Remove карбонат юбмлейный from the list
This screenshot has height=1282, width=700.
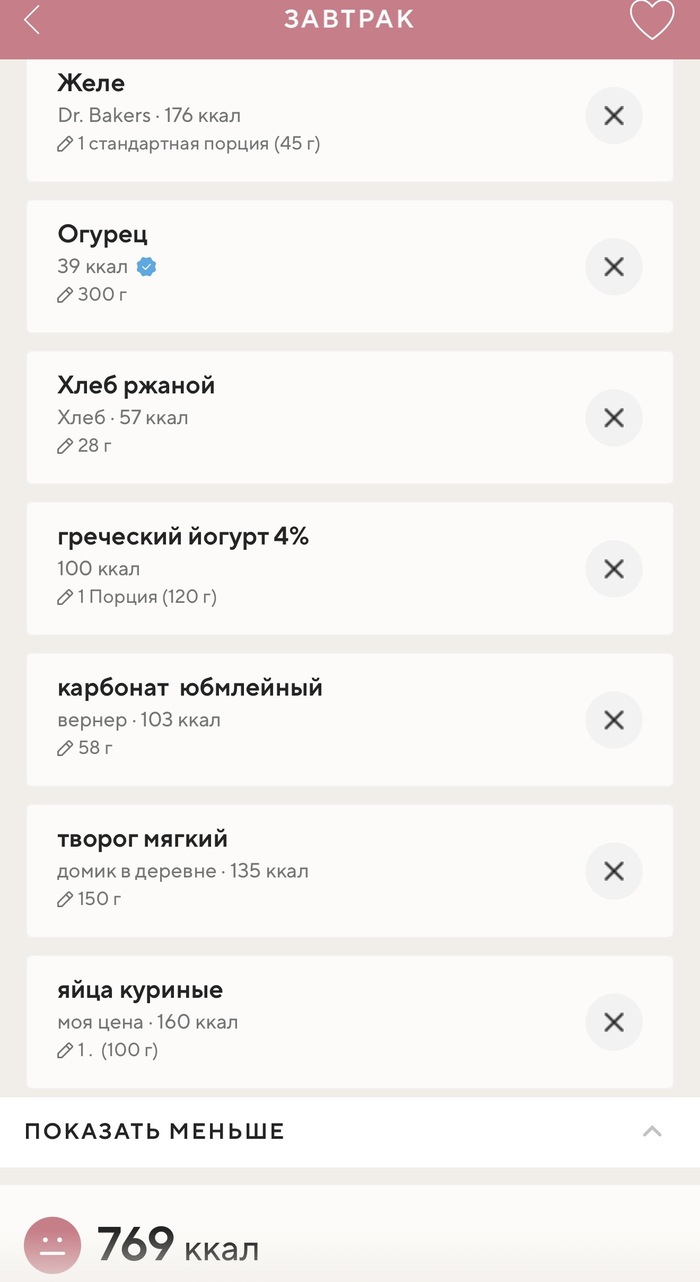pos(613,720)
